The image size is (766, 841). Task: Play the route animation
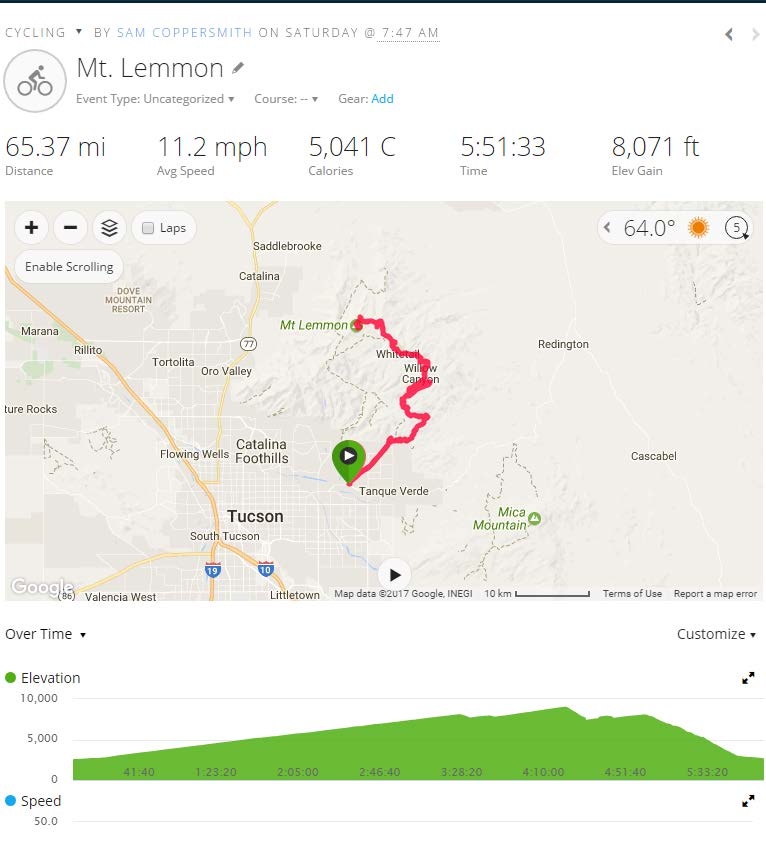[395, 575]
